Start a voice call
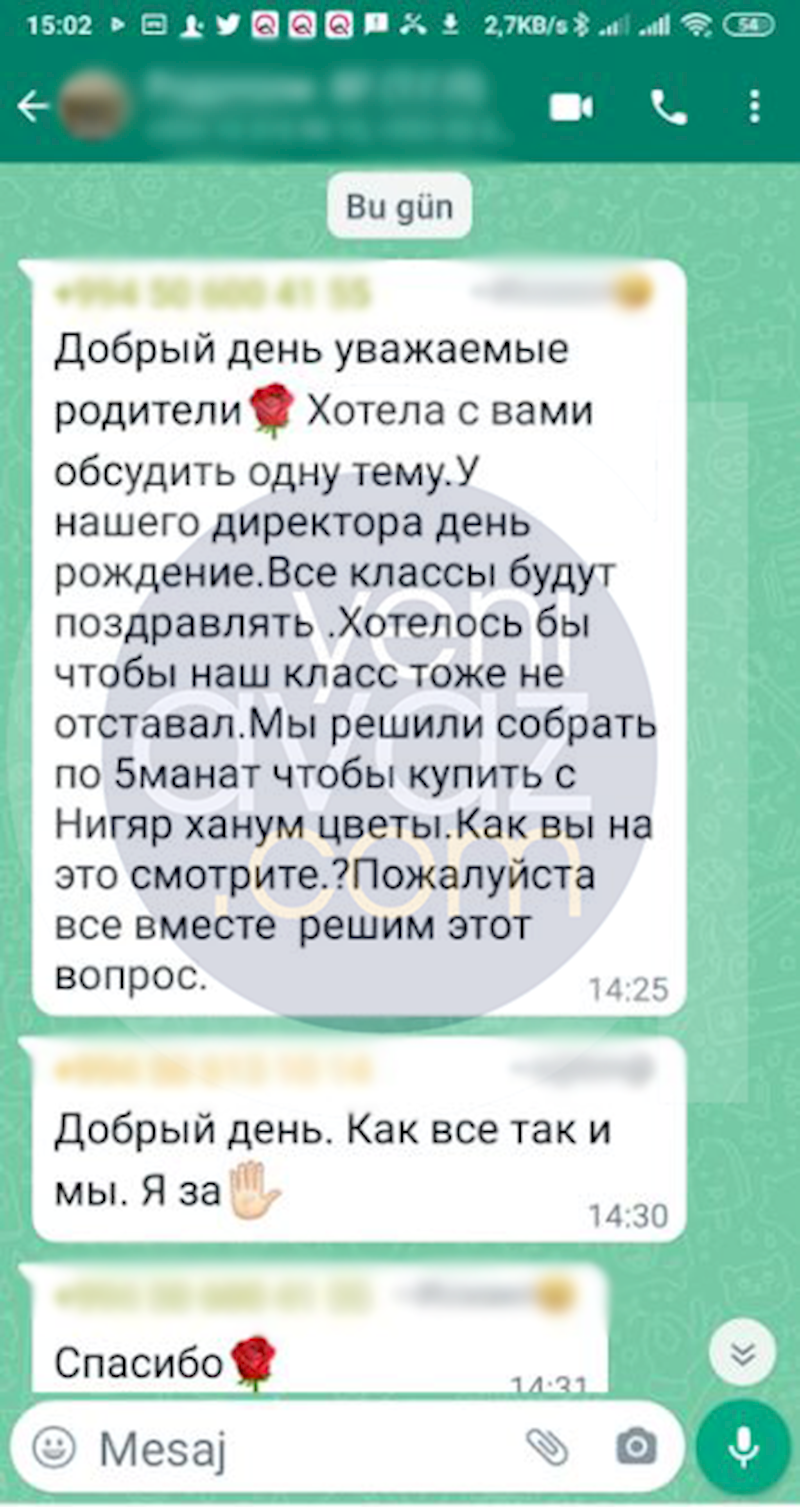The height and width of the screenshot is (1507, 800). [669, 107]
